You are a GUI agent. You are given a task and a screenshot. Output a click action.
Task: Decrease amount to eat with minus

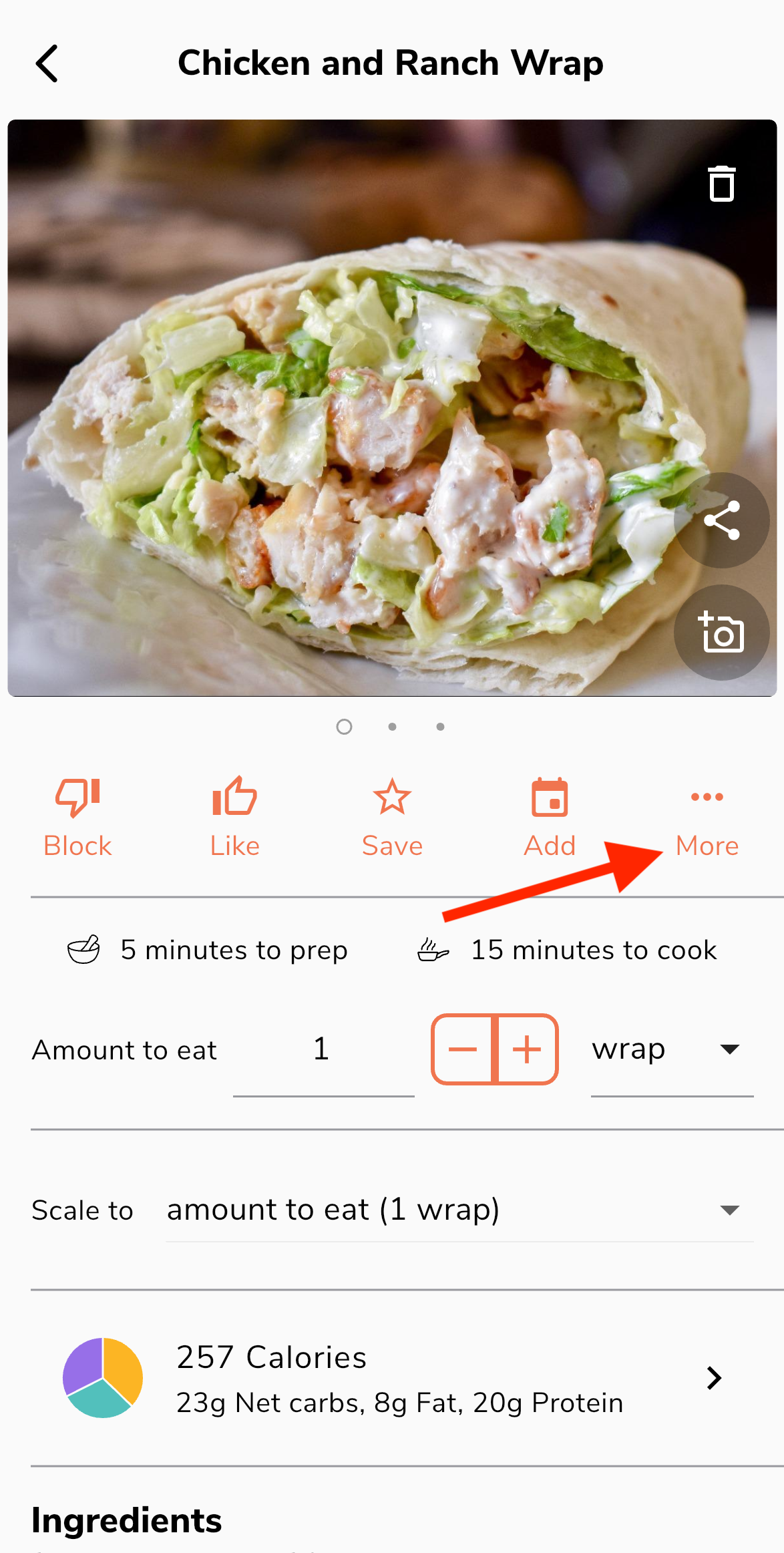coord(463,1049)
